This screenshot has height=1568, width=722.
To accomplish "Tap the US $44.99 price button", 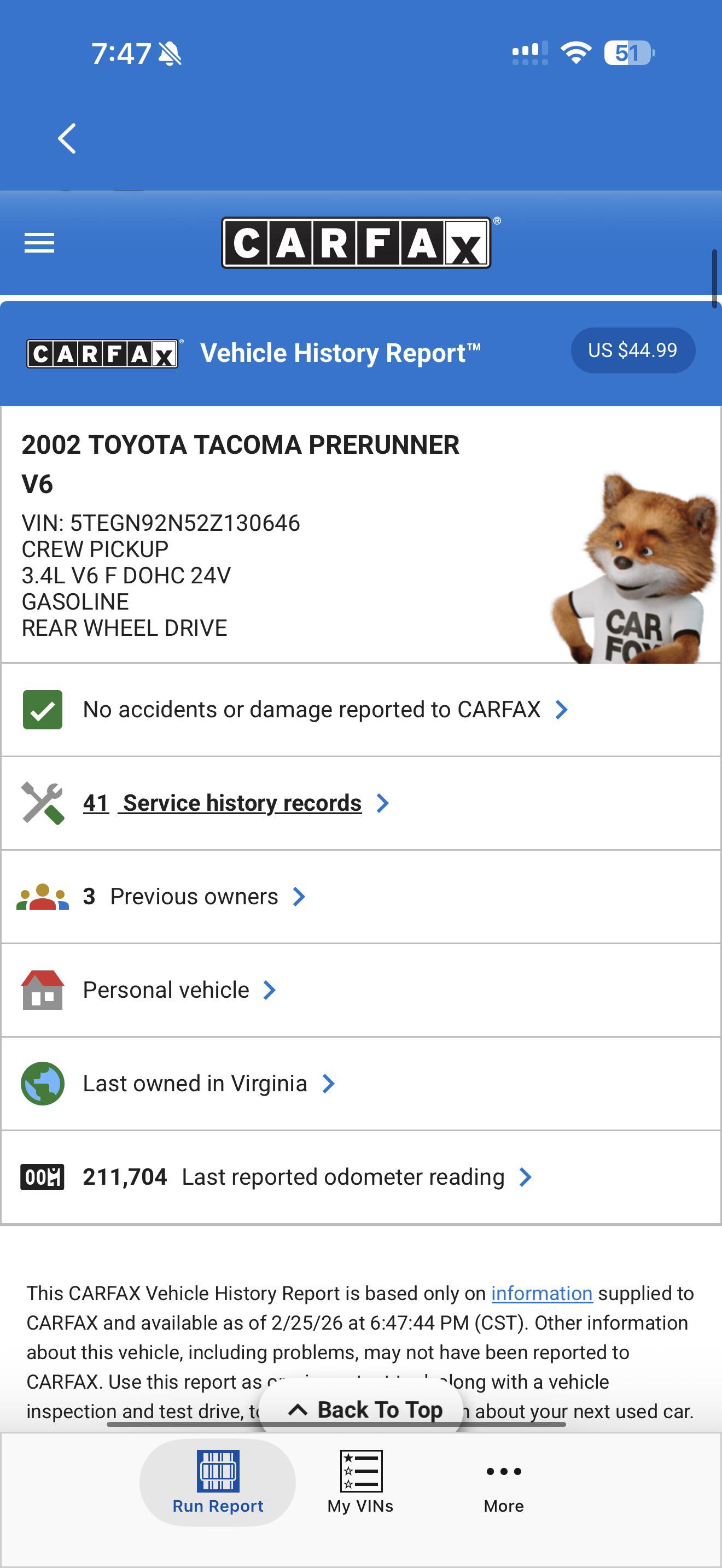I will coord(632,350).
